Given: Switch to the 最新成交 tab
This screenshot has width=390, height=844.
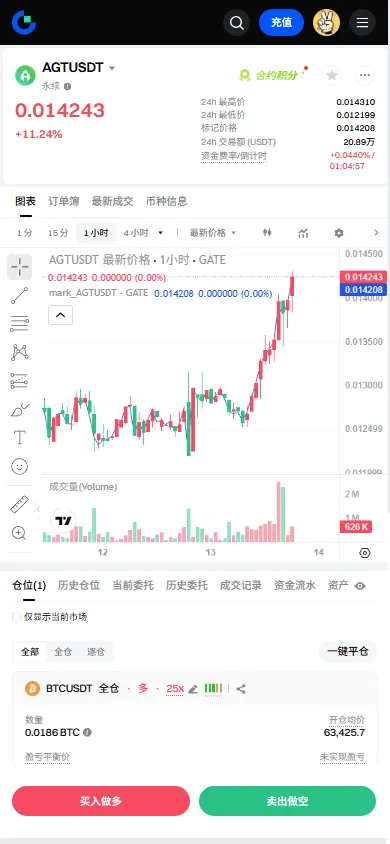Looking at the screenshot, I should click(112, 201).
